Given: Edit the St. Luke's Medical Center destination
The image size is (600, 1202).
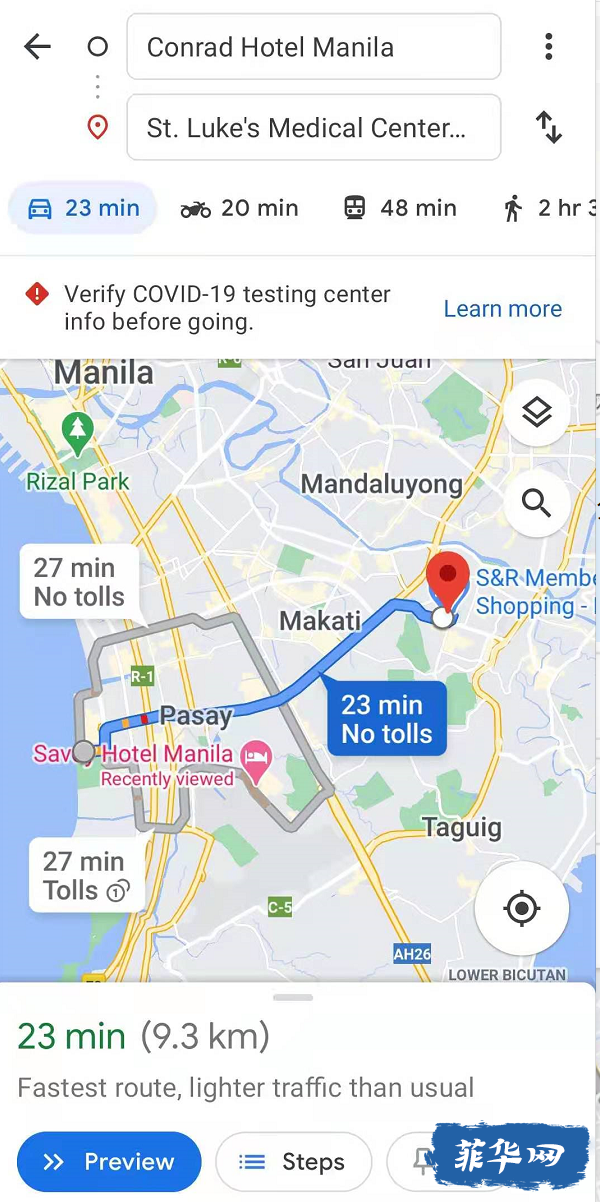Looking at the screenshot, I should (x=313, y=127).
